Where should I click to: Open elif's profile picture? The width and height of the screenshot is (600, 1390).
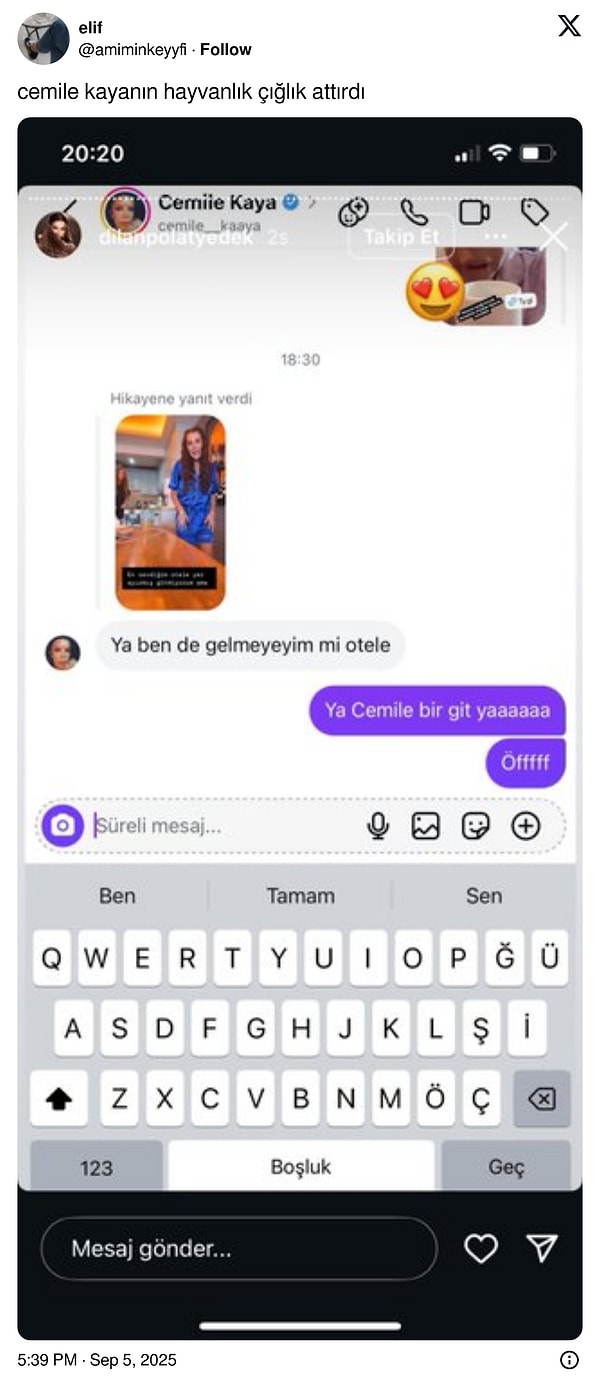(43, 39)
